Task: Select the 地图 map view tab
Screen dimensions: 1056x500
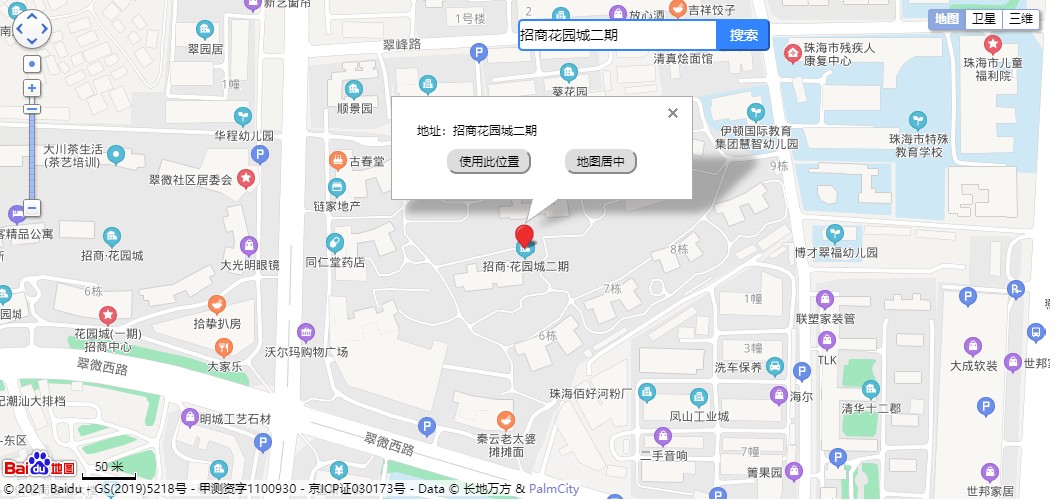Action: tap(946, 19)
